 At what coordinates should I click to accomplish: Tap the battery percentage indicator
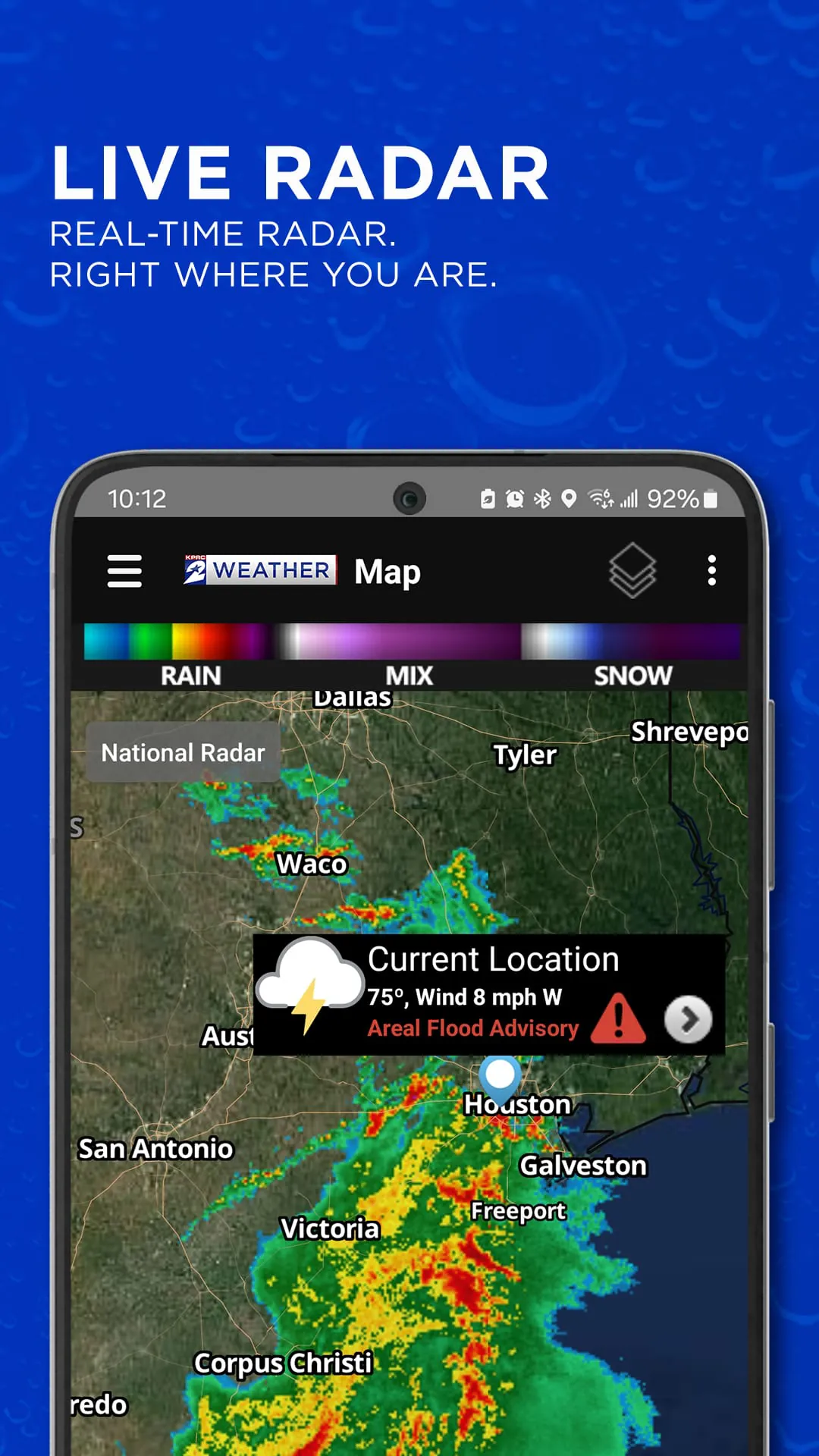tap(673, 498)
